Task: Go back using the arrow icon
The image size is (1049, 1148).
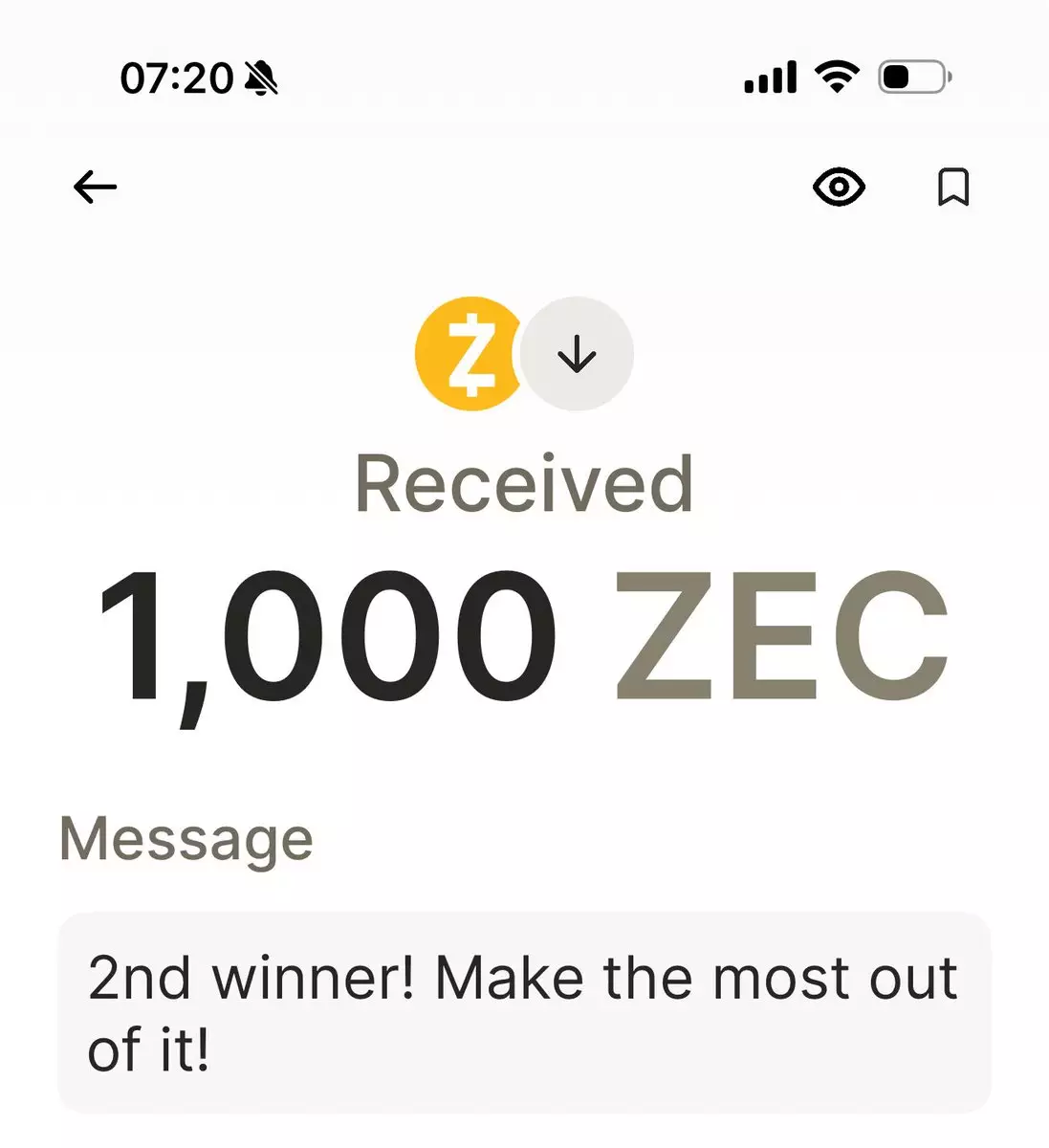Action: (95, 187)
